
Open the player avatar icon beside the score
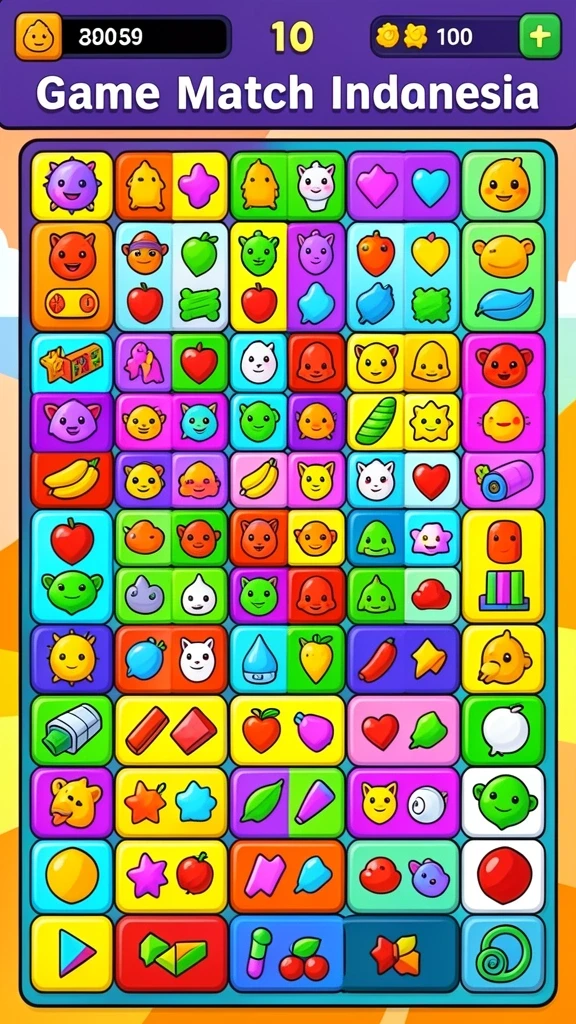tap(38, 36)
